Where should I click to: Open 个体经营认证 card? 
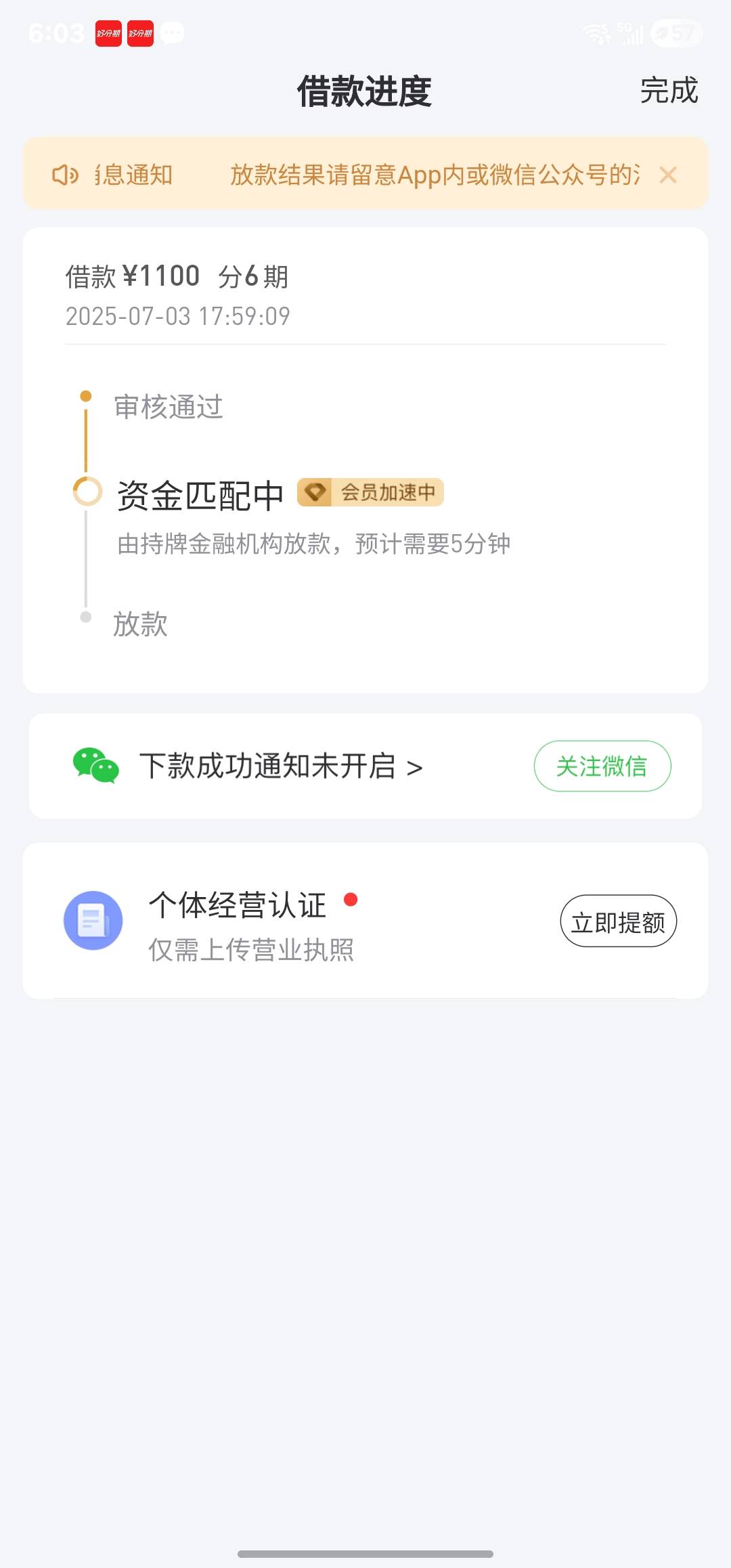pos(365,921)
